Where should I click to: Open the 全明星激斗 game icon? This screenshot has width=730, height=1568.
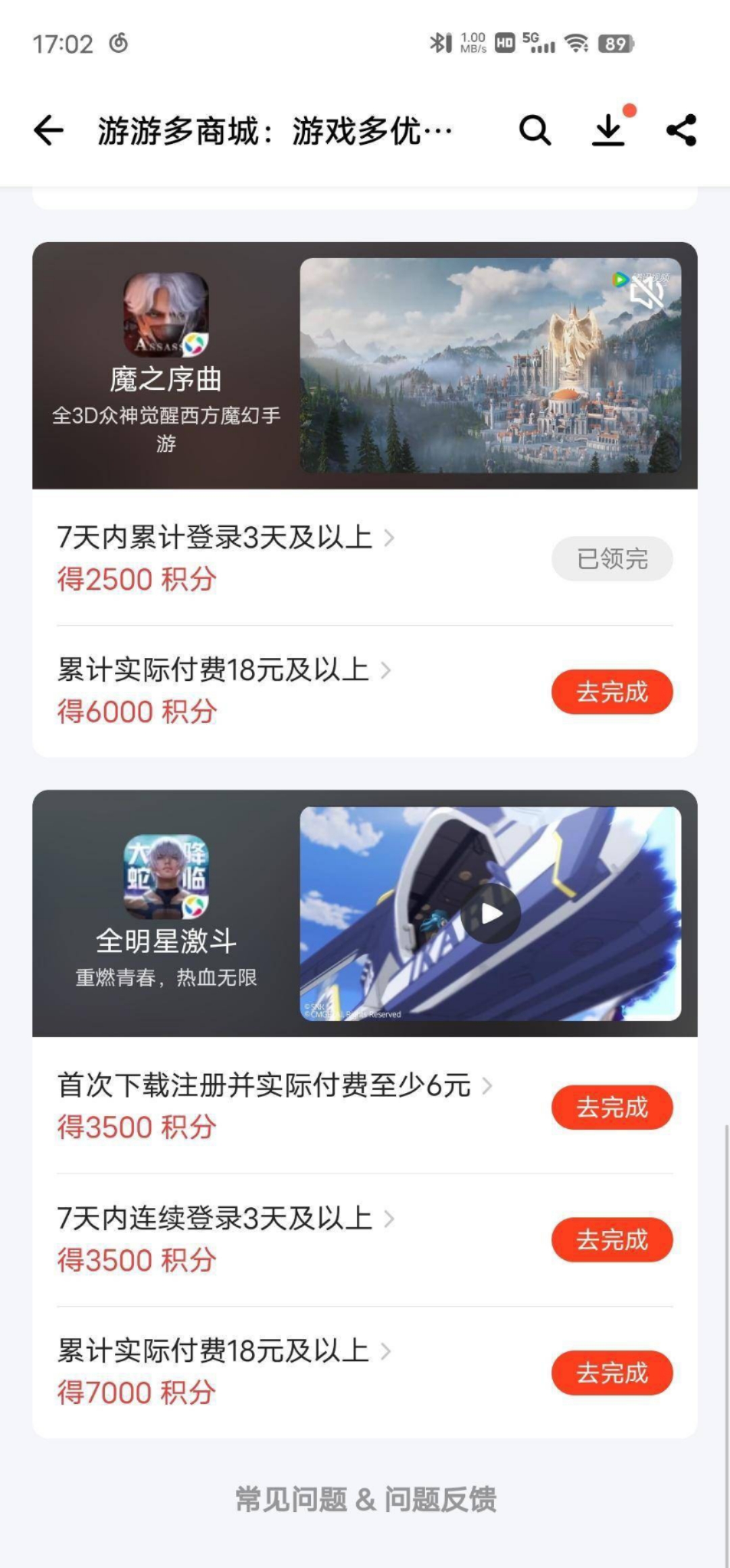(166, 876)
